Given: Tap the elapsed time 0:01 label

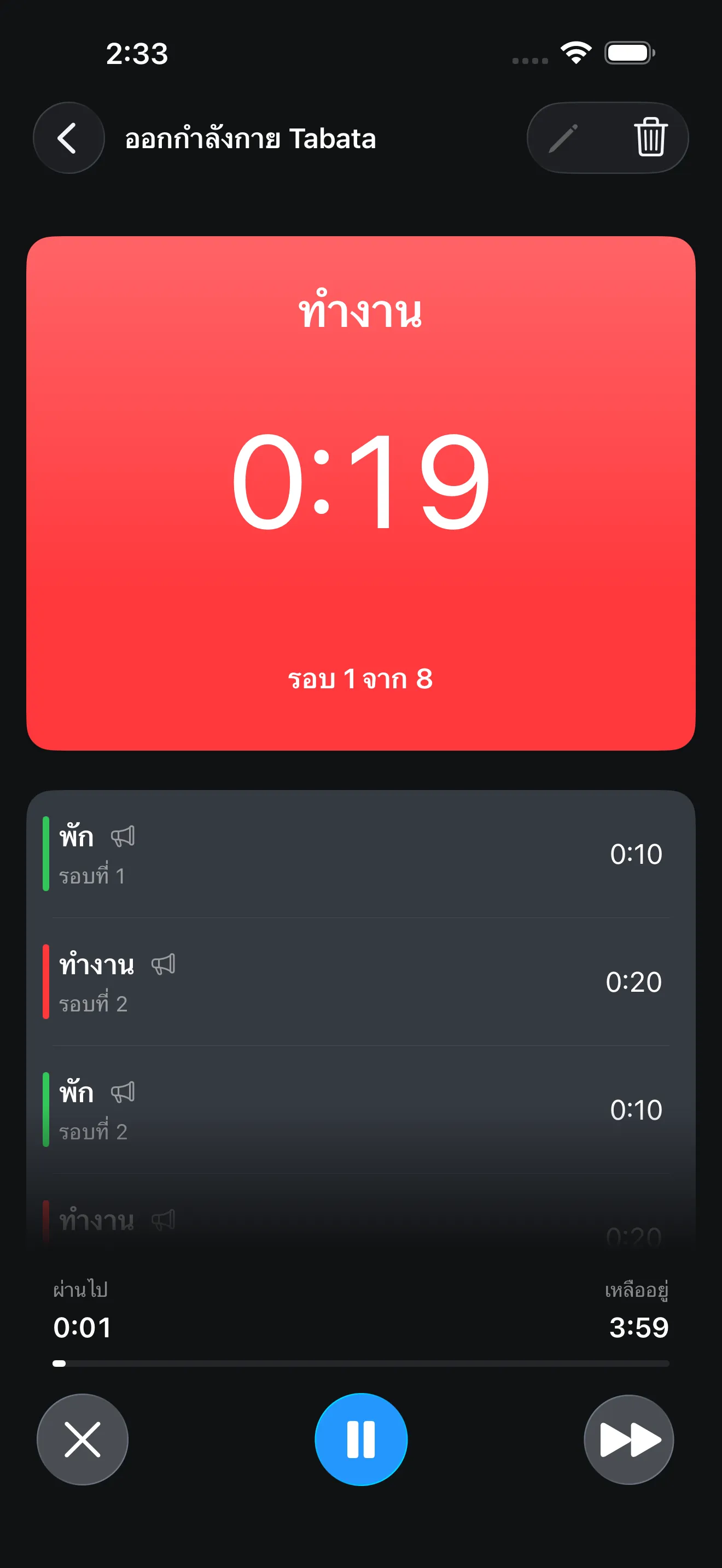Looking at the screenshot, I should pos(81,1327).
